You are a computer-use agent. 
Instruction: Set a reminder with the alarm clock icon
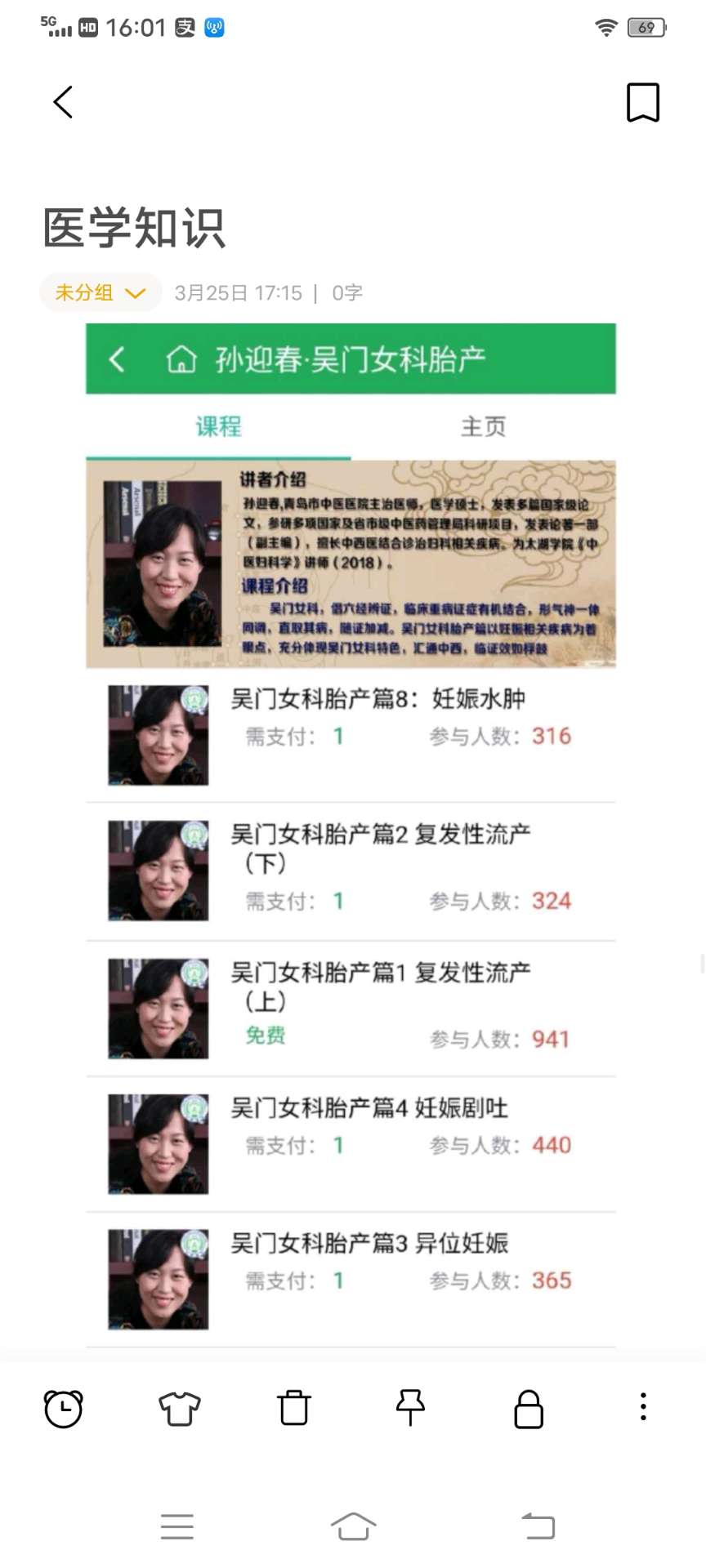63,1408
